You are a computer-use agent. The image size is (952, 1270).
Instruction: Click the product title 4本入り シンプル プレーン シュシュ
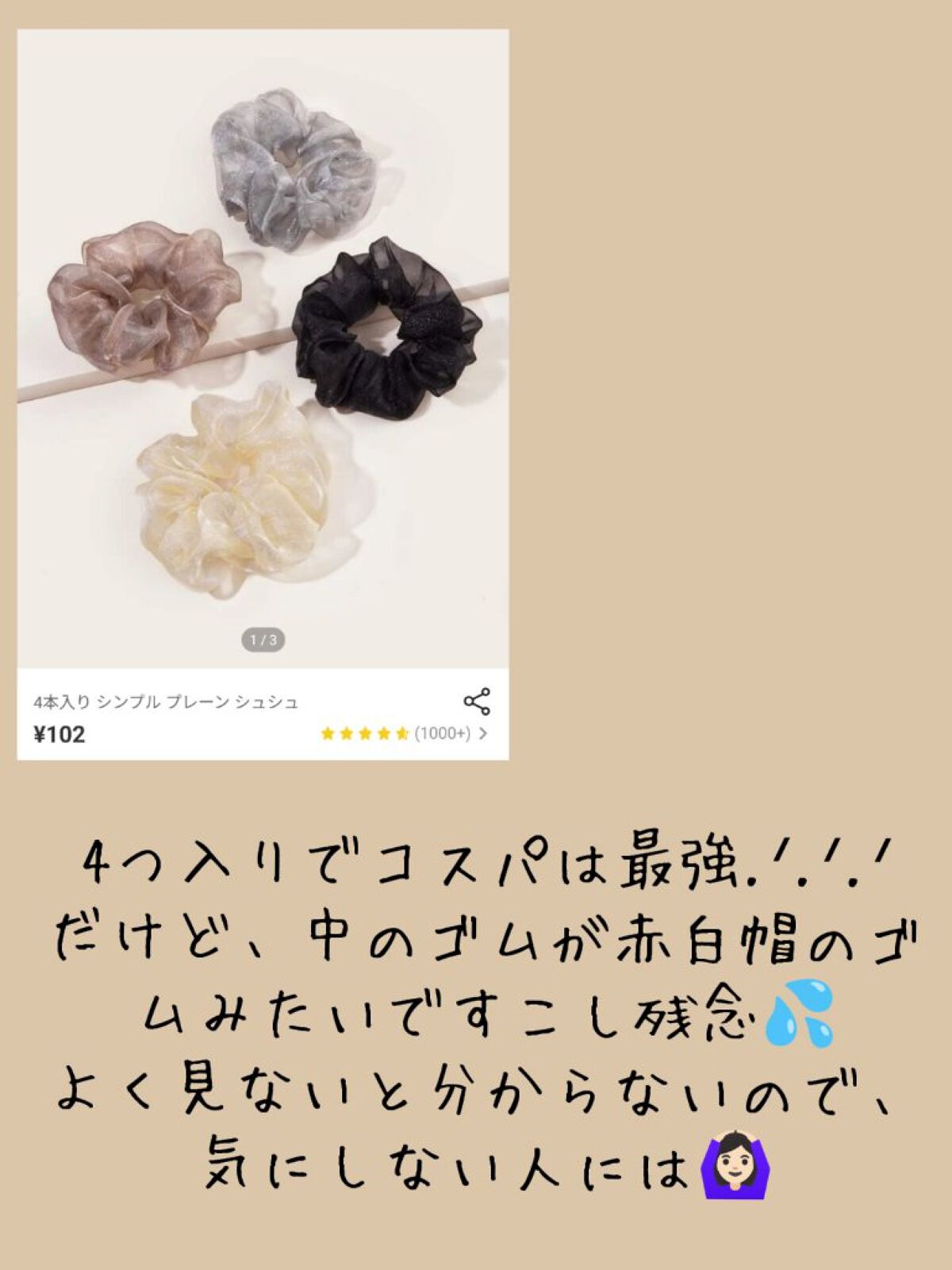[167, 702]
